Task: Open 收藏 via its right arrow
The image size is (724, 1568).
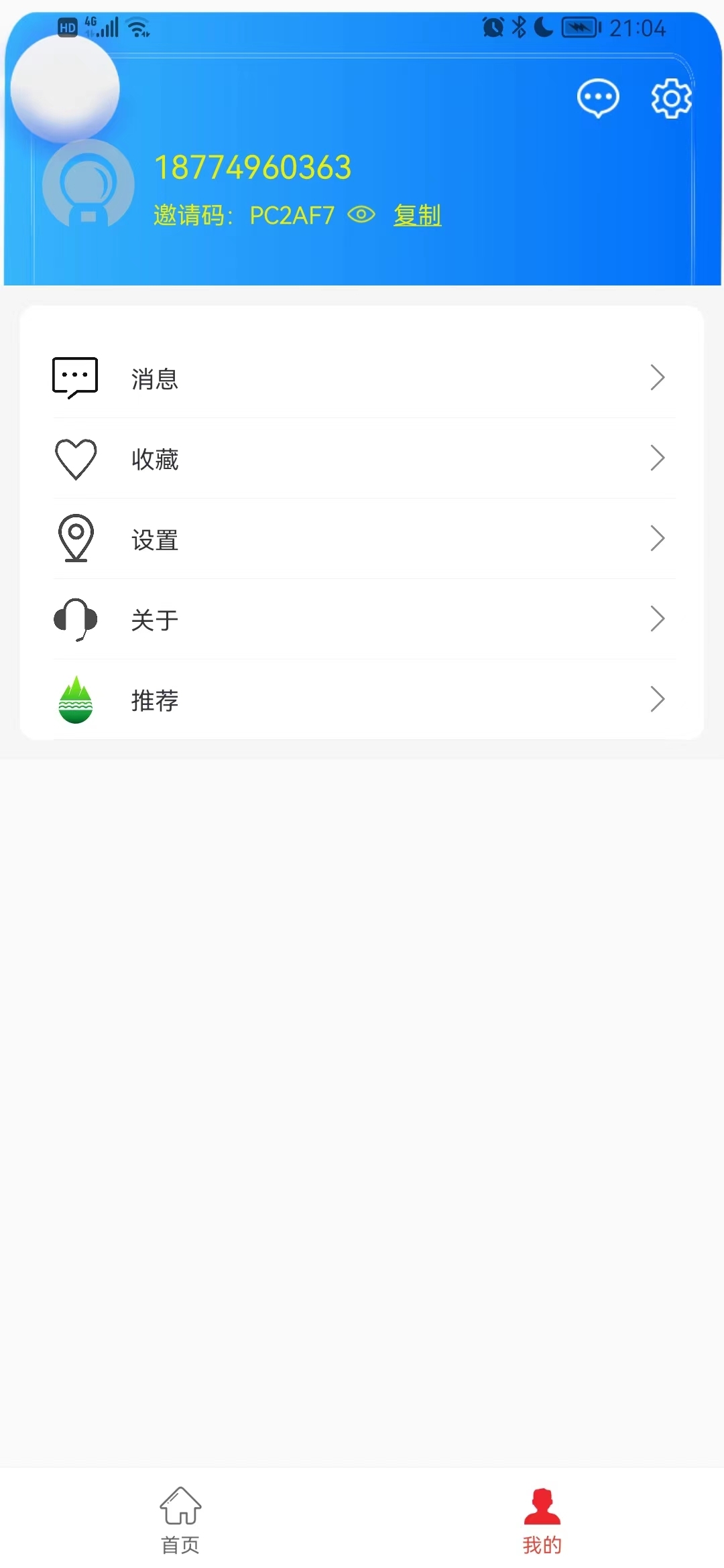Action: pyautogui.click(x=656, y=458)
